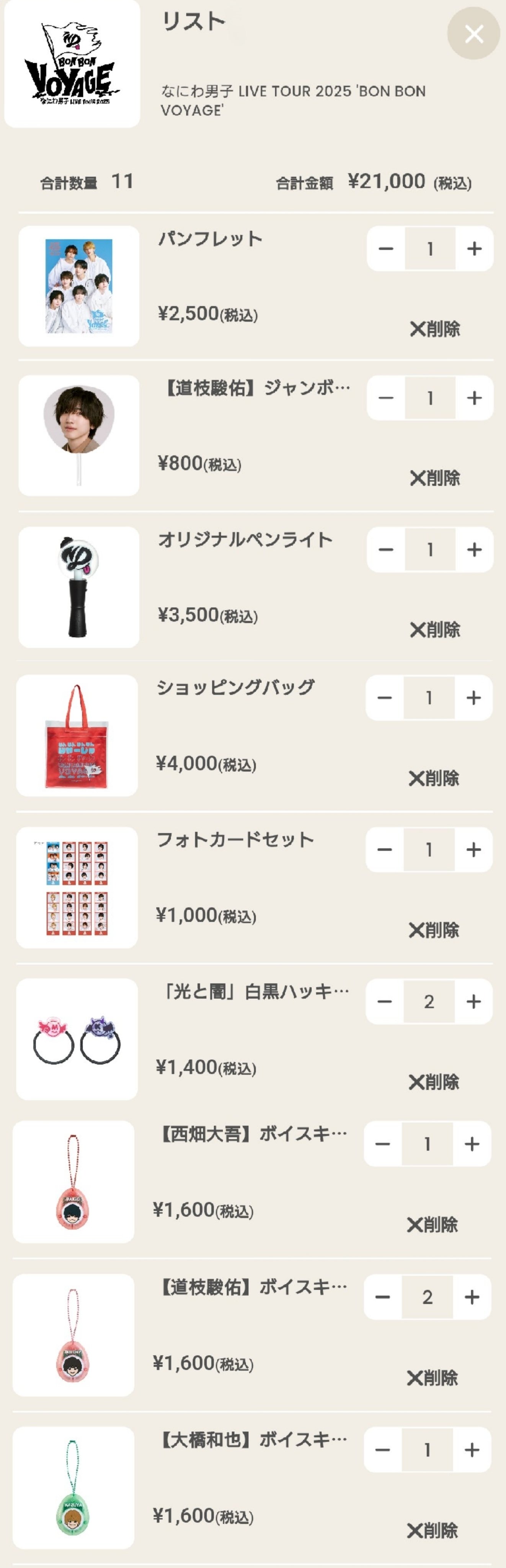The image size is (506, 1568).
Task: Close the リスト panel
Action: click(473, 33)
